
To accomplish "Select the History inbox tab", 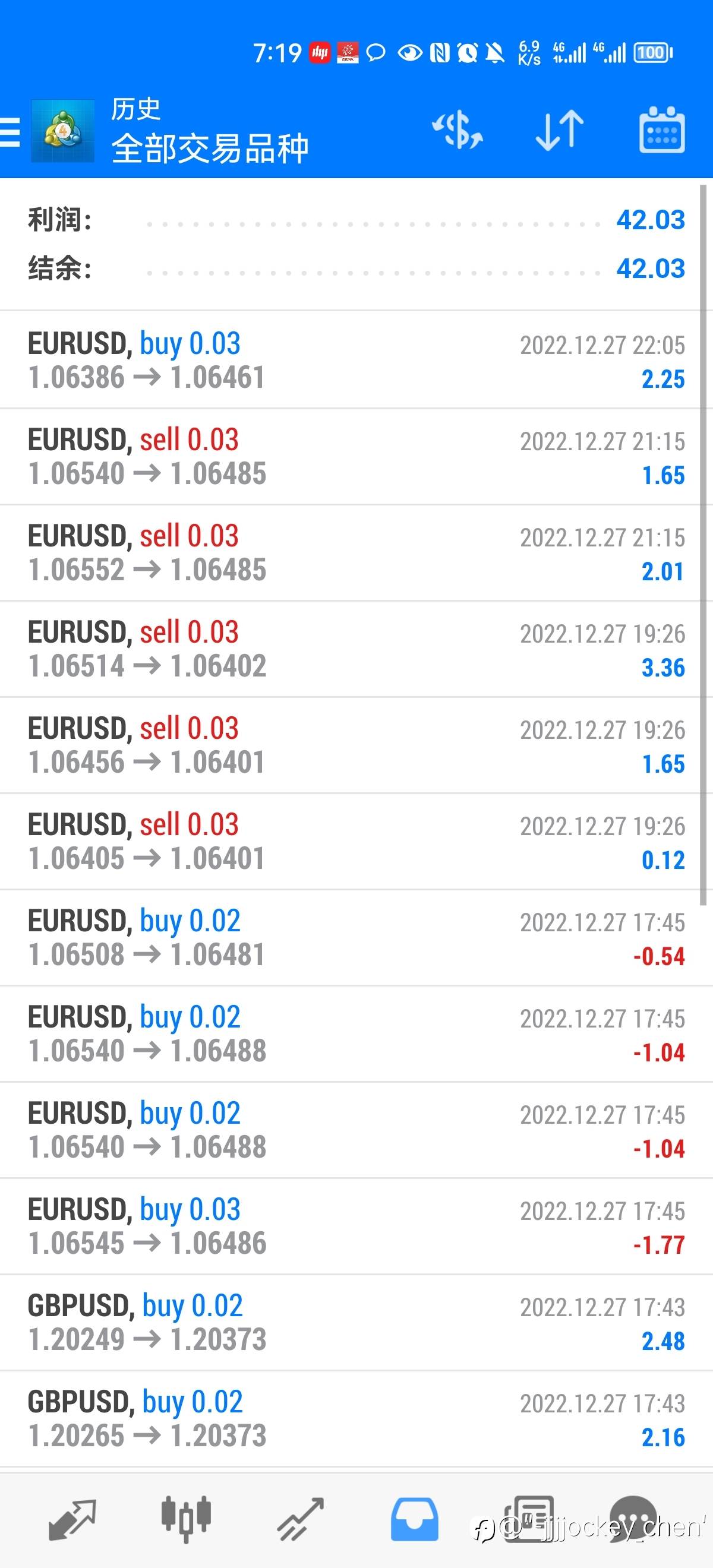I will click(x=414, y=1519).
